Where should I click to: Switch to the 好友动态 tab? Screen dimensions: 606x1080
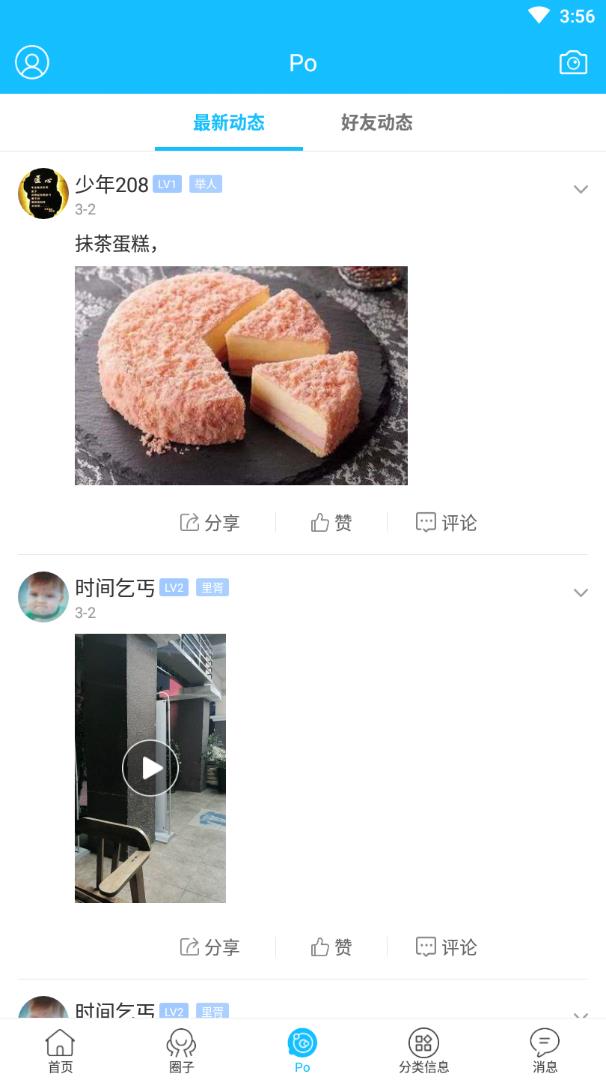[376, 123]
